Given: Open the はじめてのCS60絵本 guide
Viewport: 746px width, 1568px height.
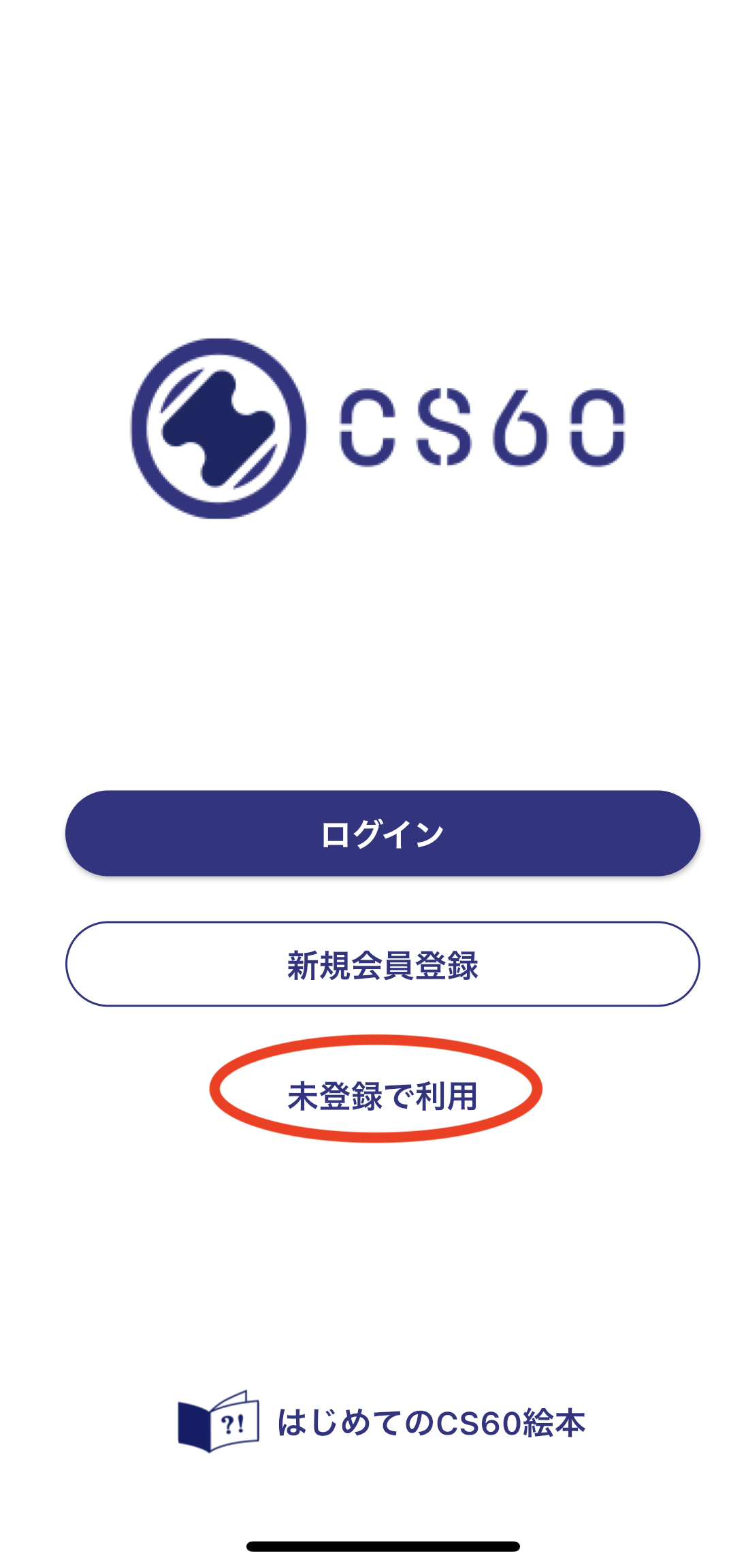Looking at the screenshot, I should (382, 1422).
